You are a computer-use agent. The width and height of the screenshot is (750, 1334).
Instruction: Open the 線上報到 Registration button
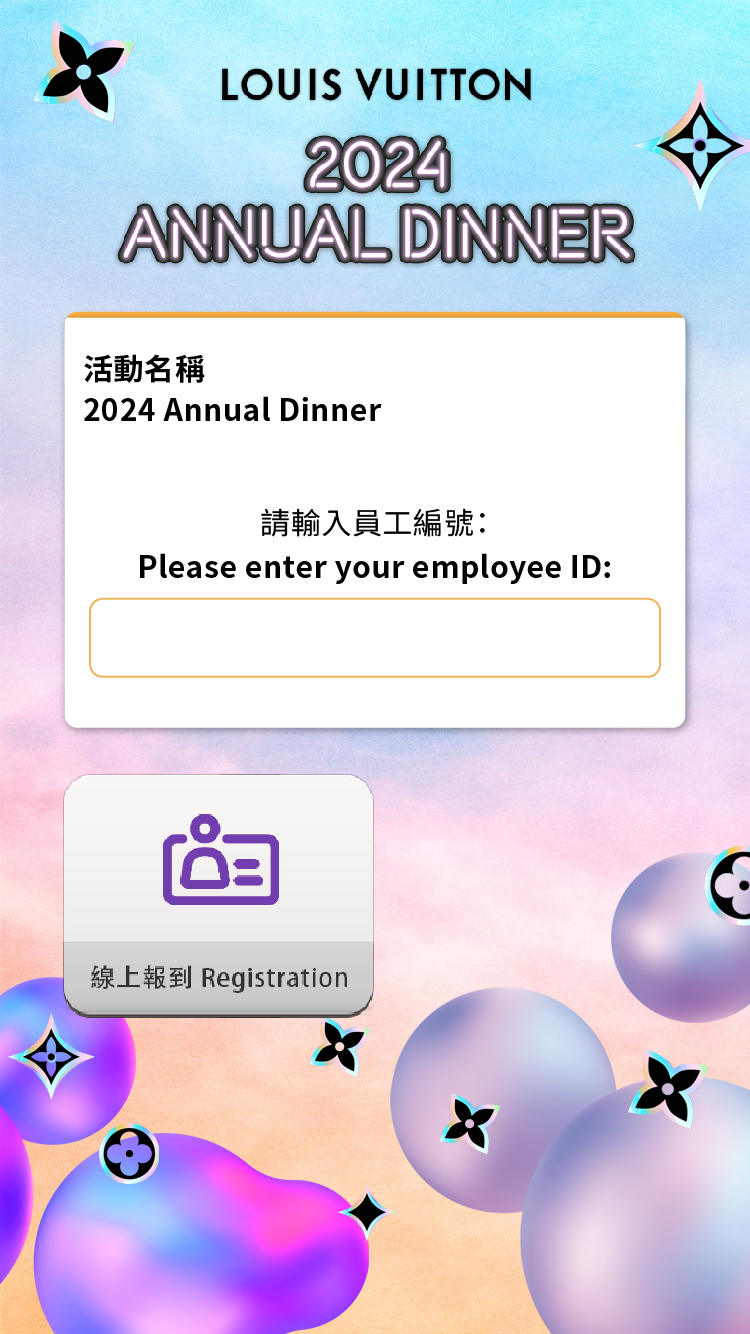point(218,895)
